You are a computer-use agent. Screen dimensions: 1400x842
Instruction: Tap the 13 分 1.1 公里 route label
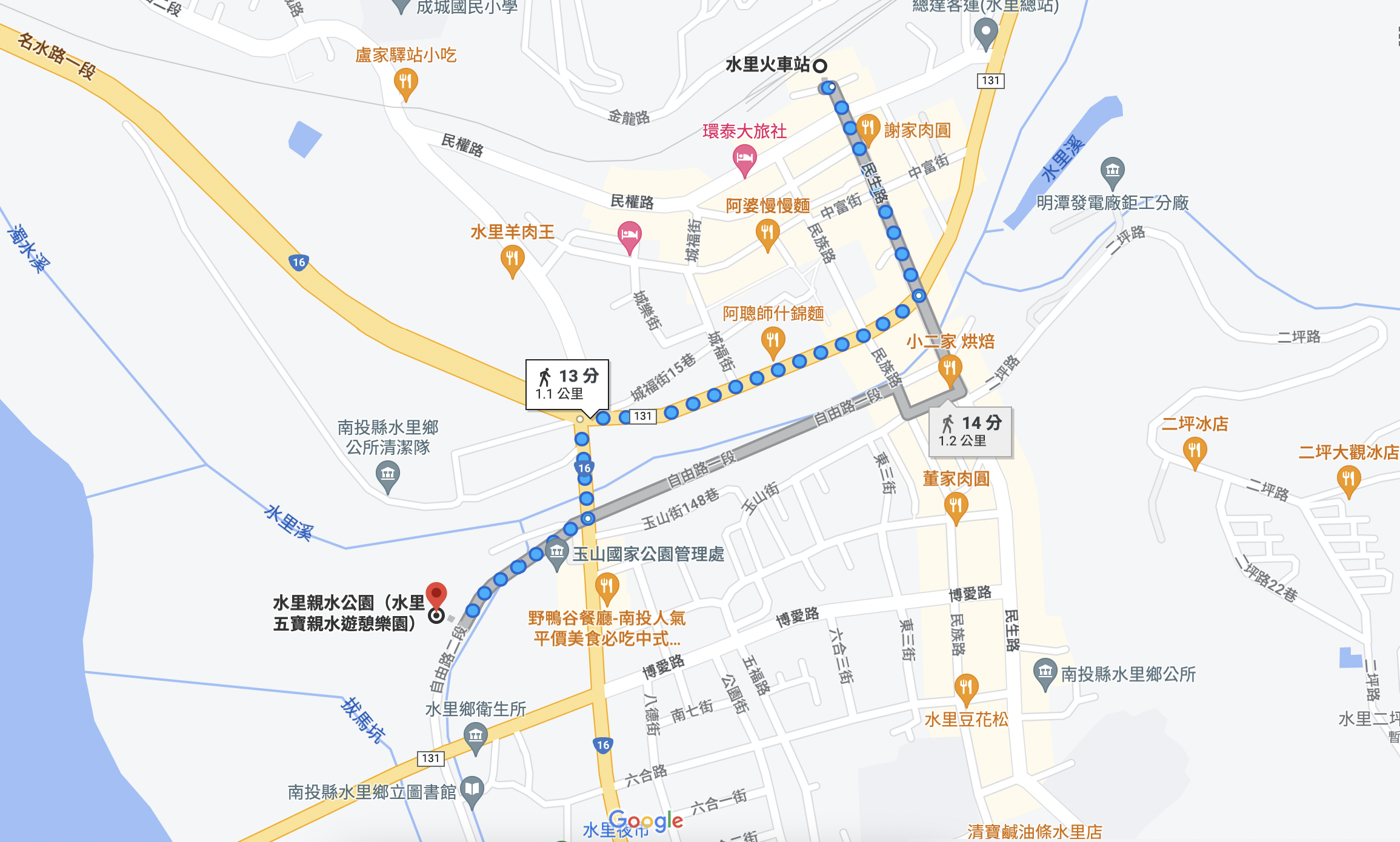tap(567, 384)
